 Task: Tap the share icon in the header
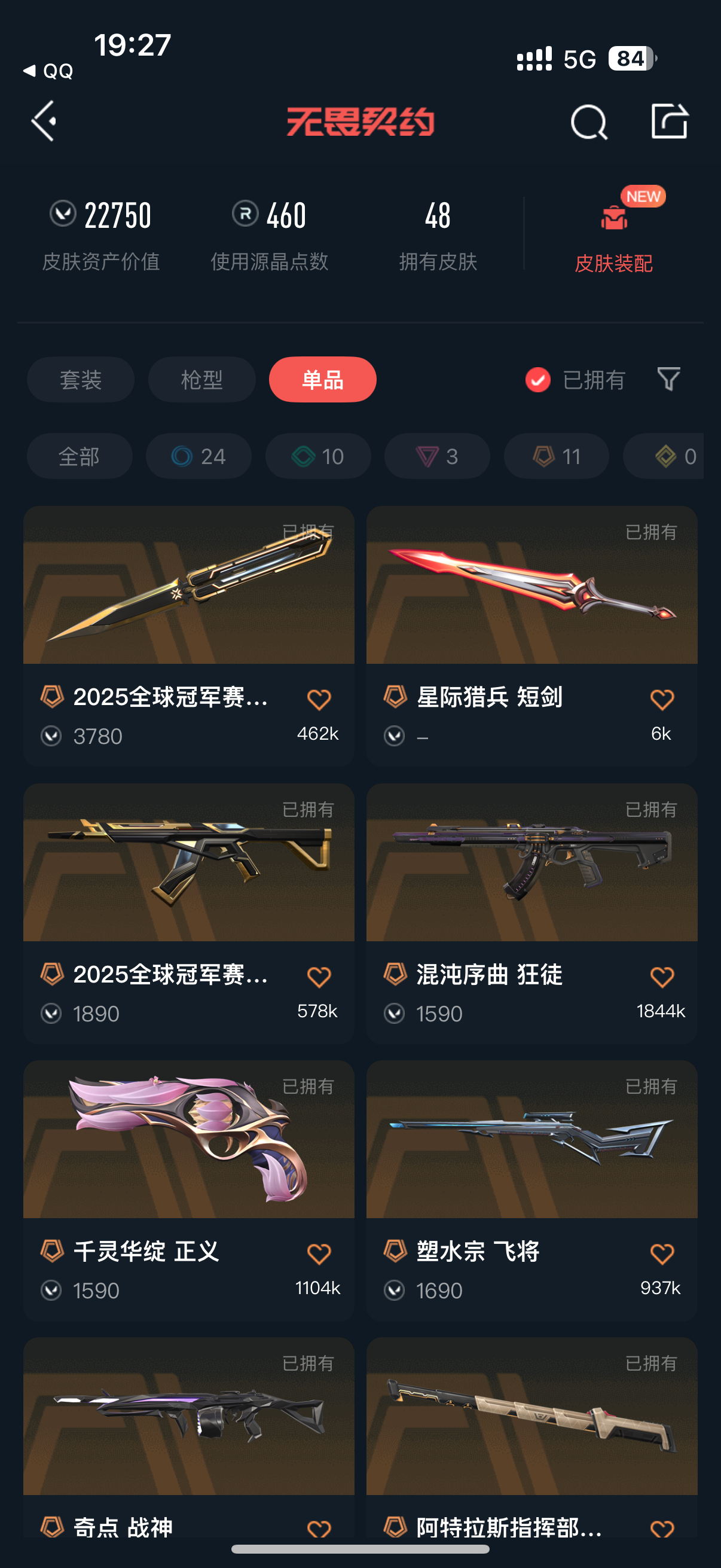(669, 121)
